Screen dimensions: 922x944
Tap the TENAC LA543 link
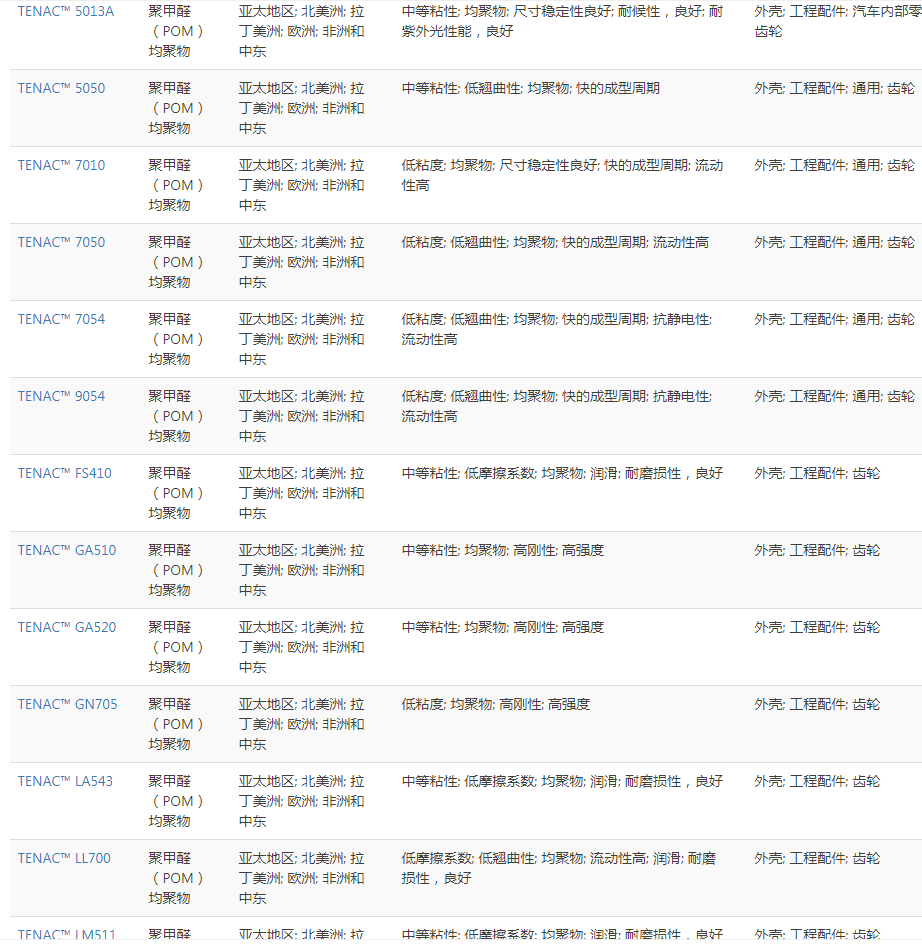(x=65, y=781)
